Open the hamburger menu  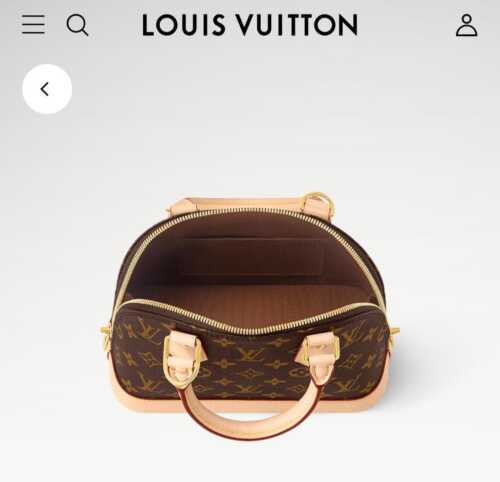click(33, 24)
